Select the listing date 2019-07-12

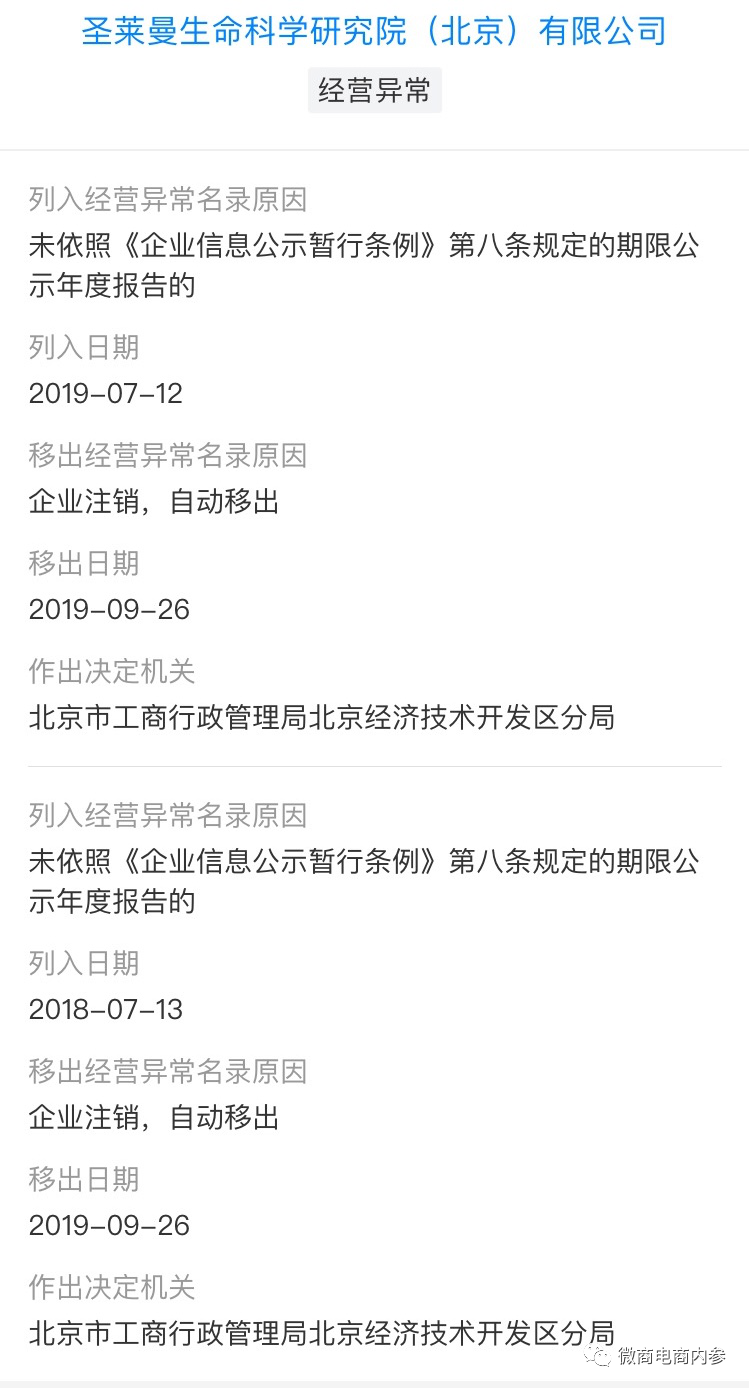tap(104, 394)
